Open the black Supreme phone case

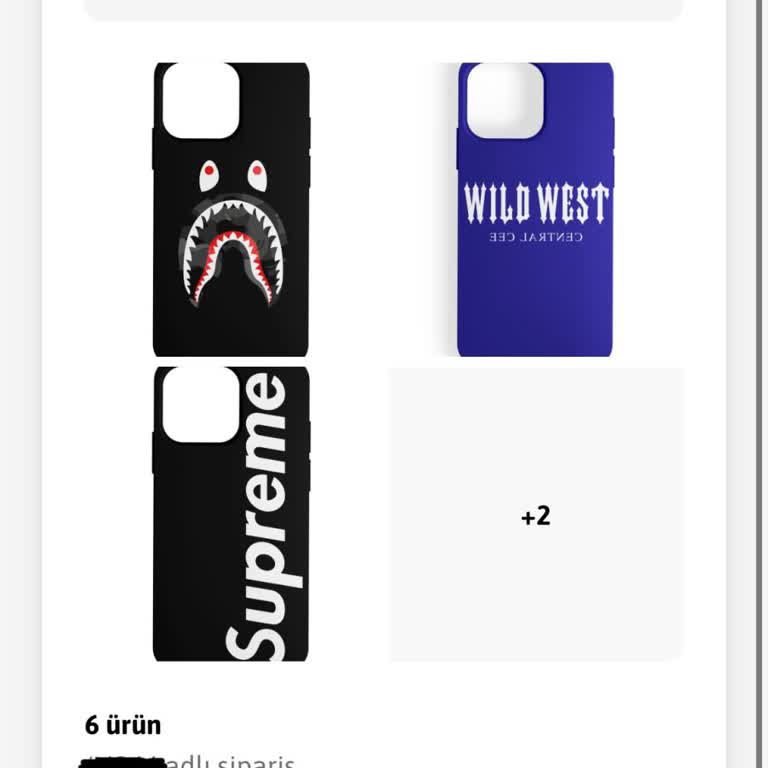(231, 514)
